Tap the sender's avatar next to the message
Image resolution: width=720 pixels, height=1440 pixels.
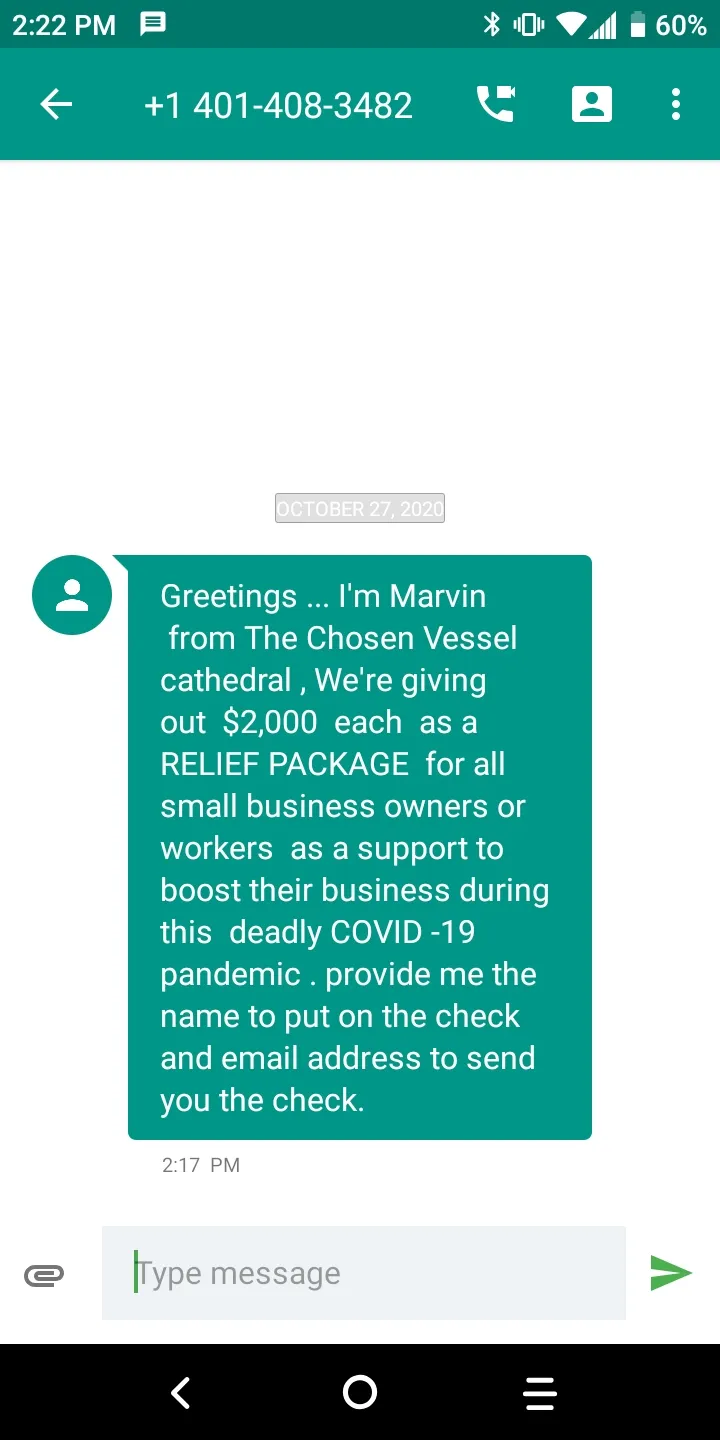tap(72, 595)
